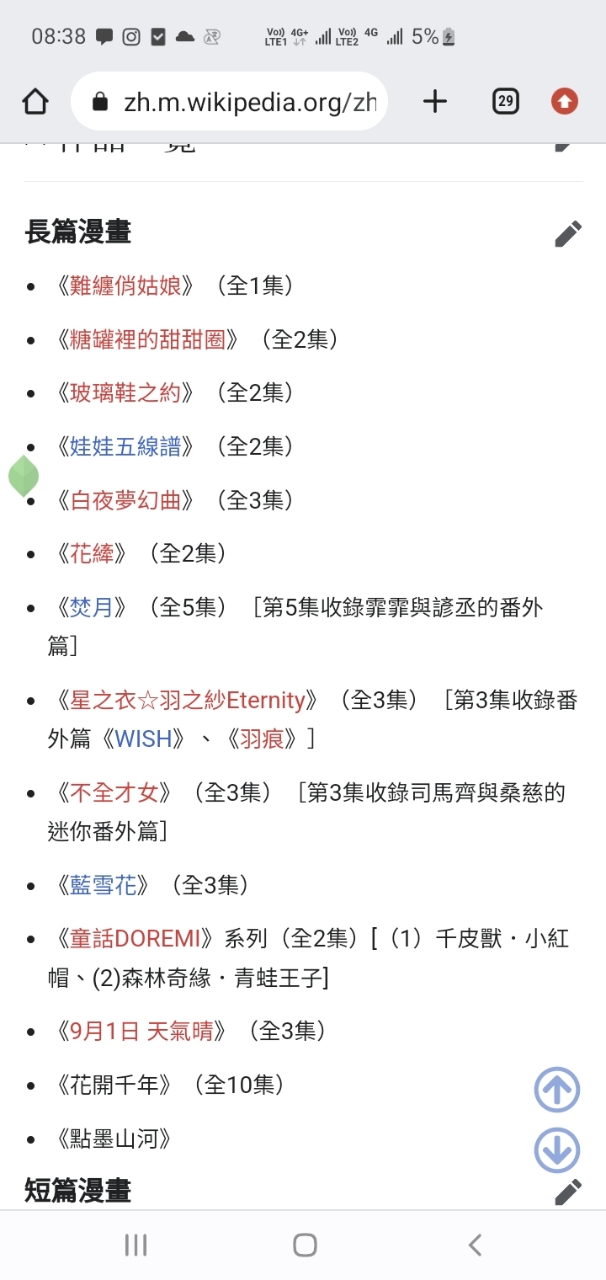Go back with the system back button
Screen dimensions: 606x1280
click(x=475, y=1245)
